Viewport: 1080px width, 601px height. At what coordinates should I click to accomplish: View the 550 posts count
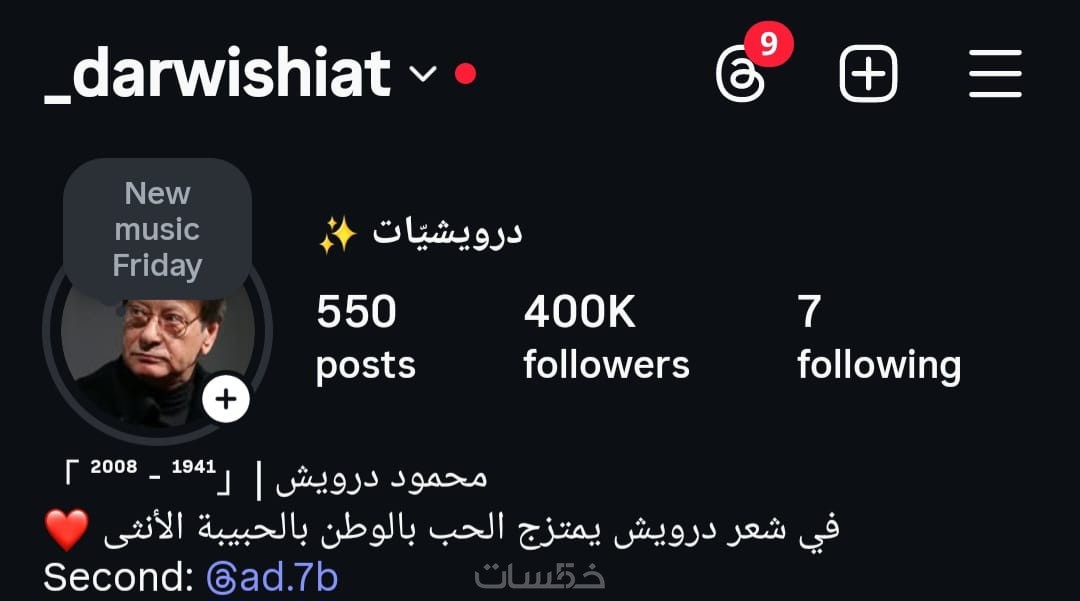[365, 338]
